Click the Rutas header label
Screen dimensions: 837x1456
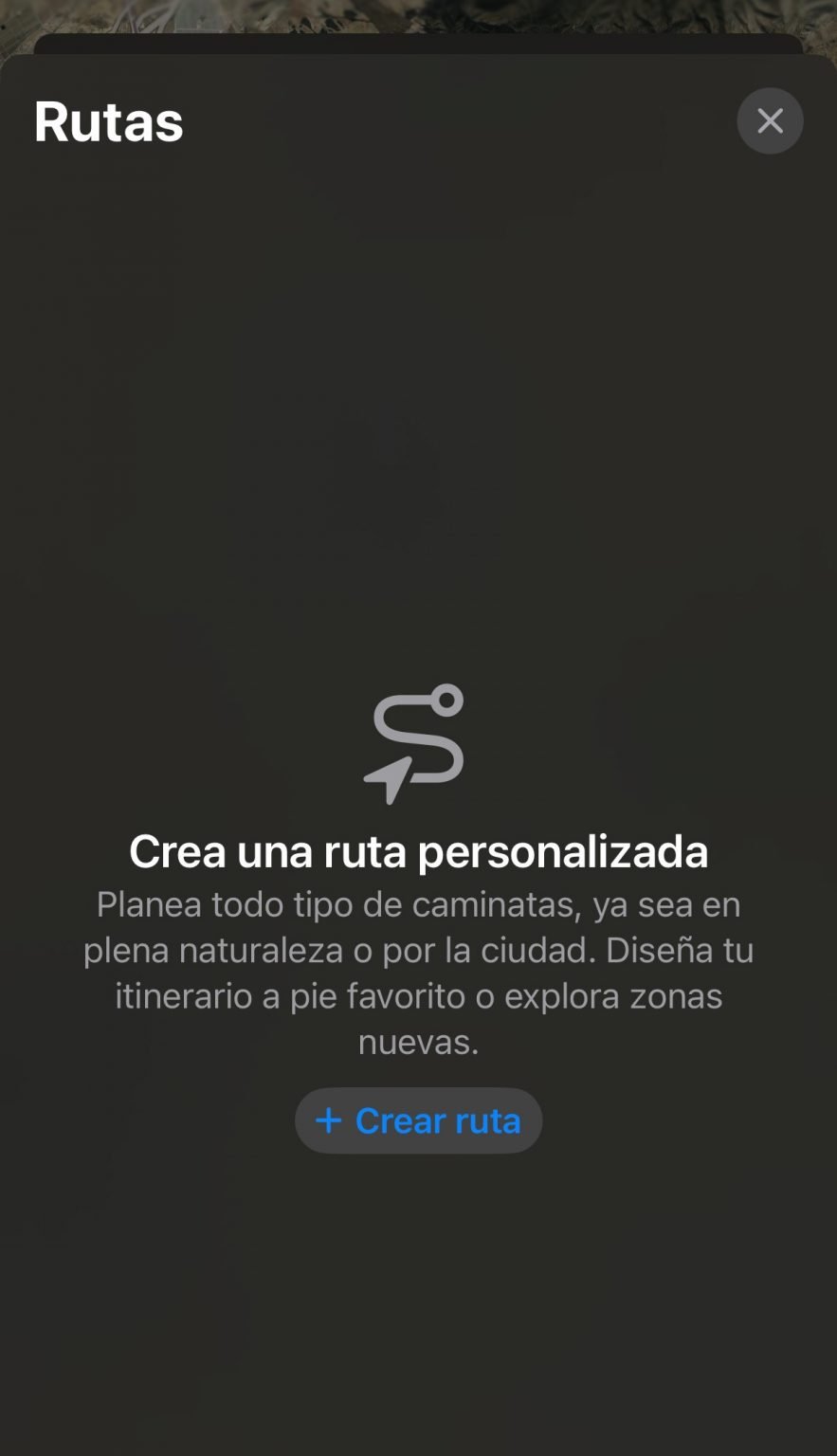point(109,121)
